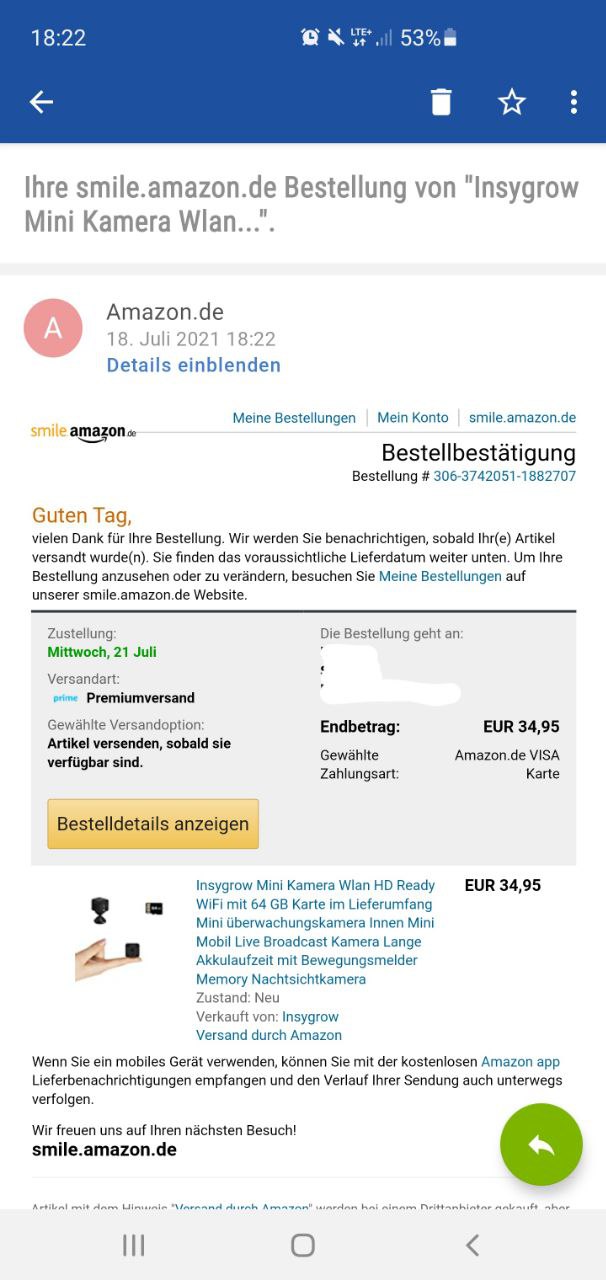
Task: Open the Amazon app link
Action: [520, 1062]
